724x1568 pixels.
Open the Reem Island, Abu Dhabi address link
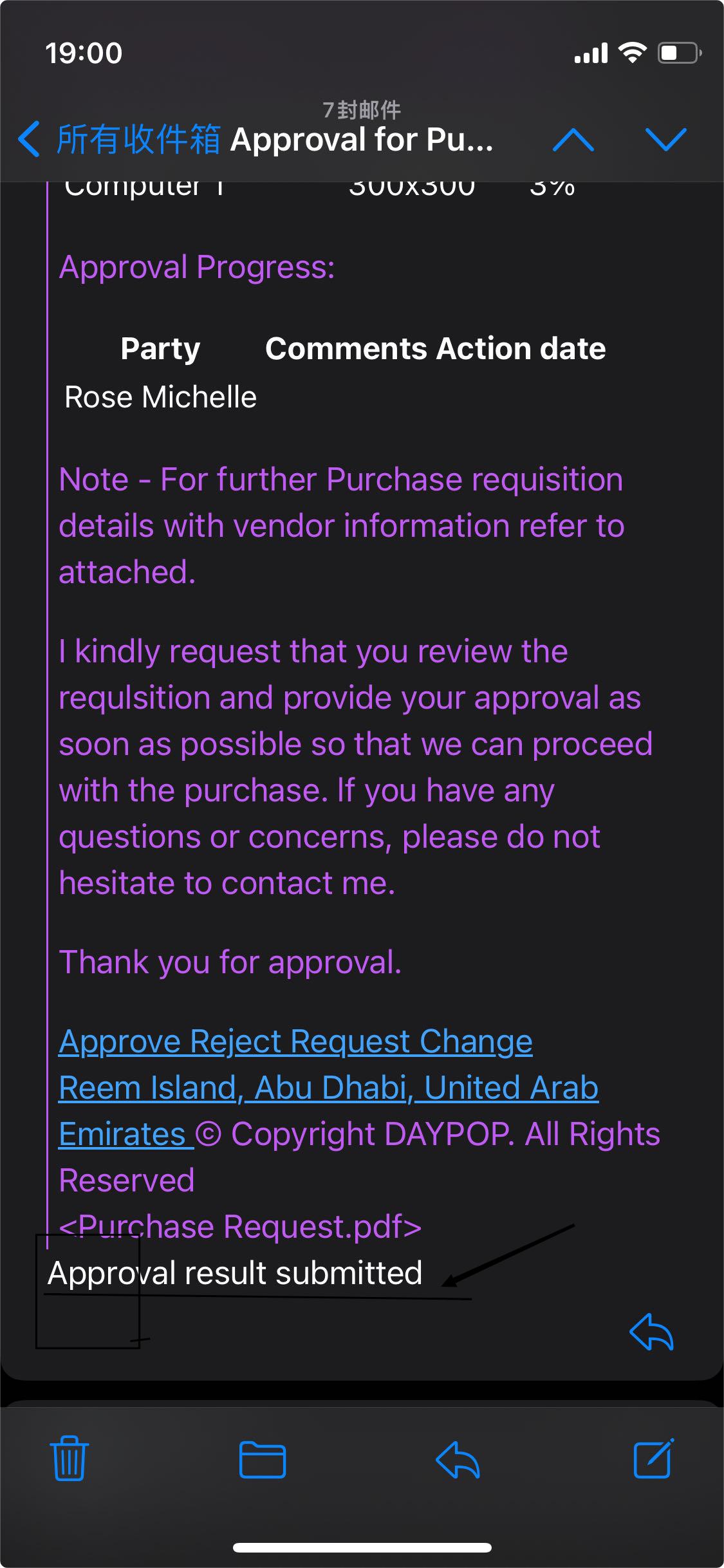tap(328, 1088)
